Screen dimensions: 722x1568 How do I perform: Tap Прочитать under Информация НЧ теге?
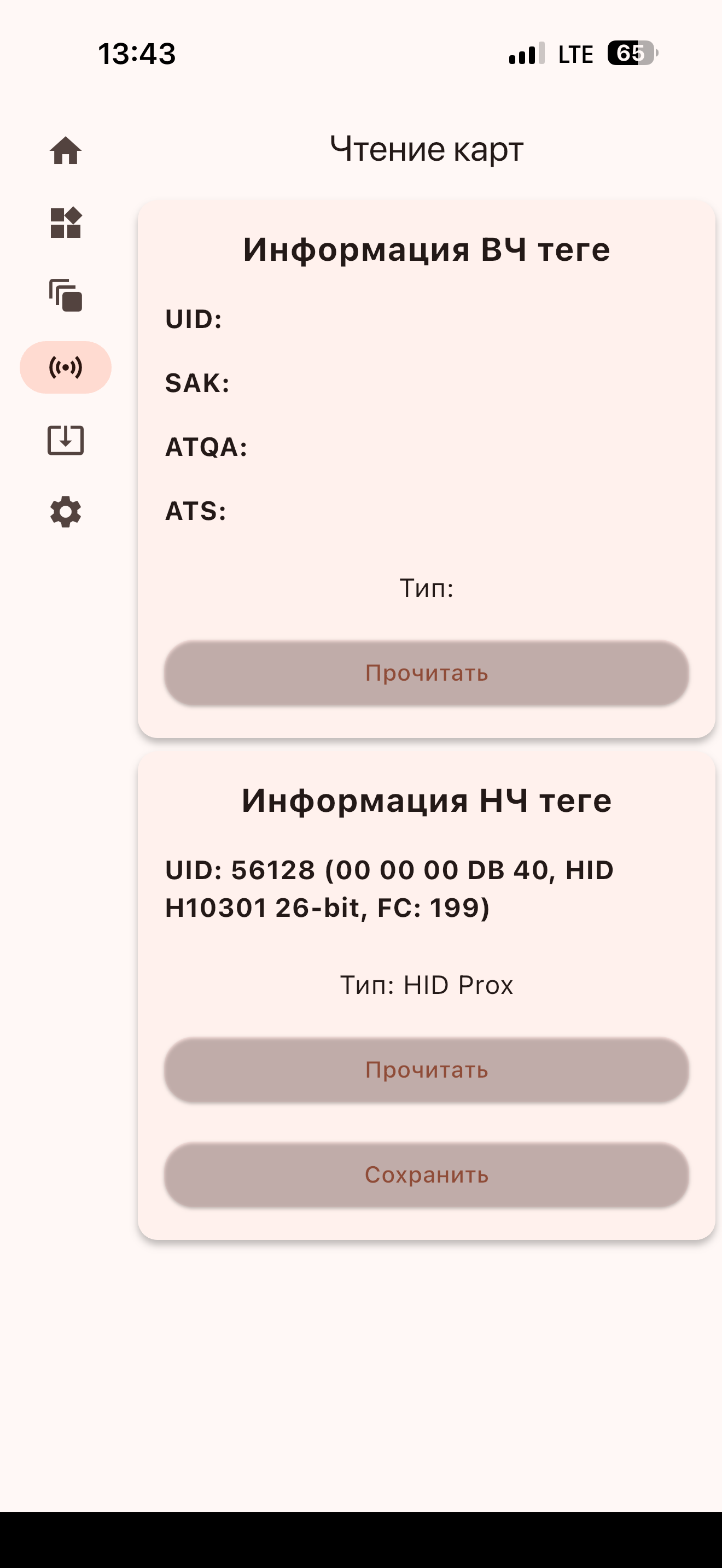pyautogui.click(x=426, y=1070)
